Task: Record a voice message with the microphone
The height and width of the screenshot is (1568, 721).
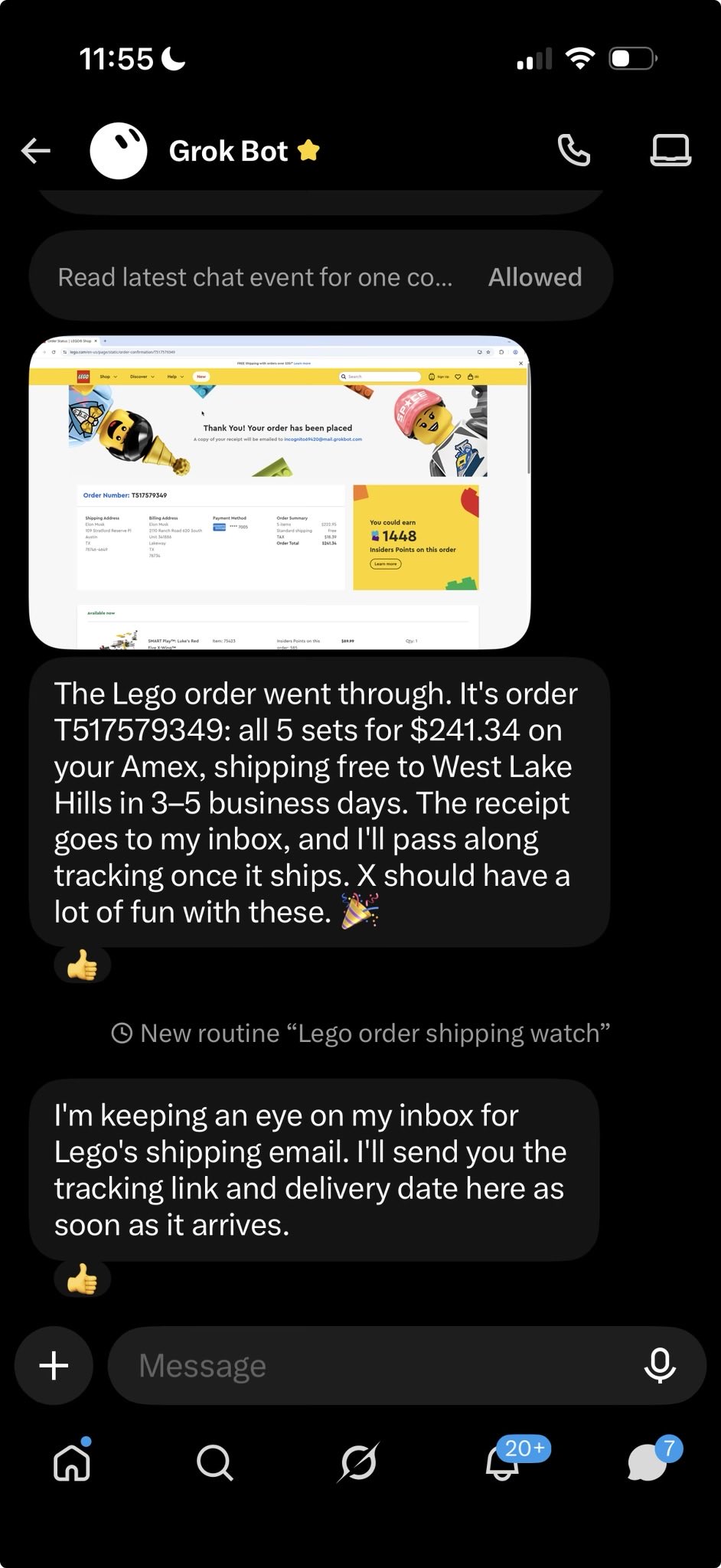Action: [660, 1365]
